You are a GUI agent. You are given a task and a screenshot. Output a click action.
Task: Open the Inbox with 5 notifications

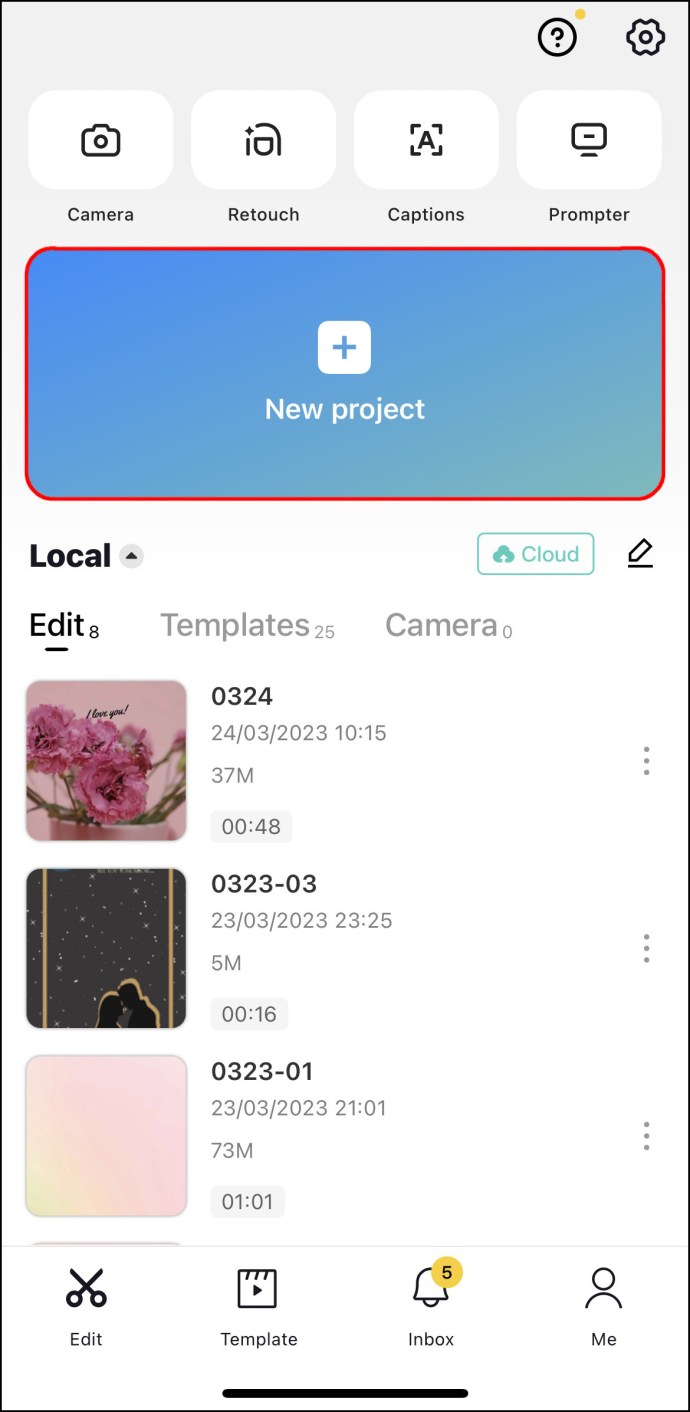[x=431, y=1305]
